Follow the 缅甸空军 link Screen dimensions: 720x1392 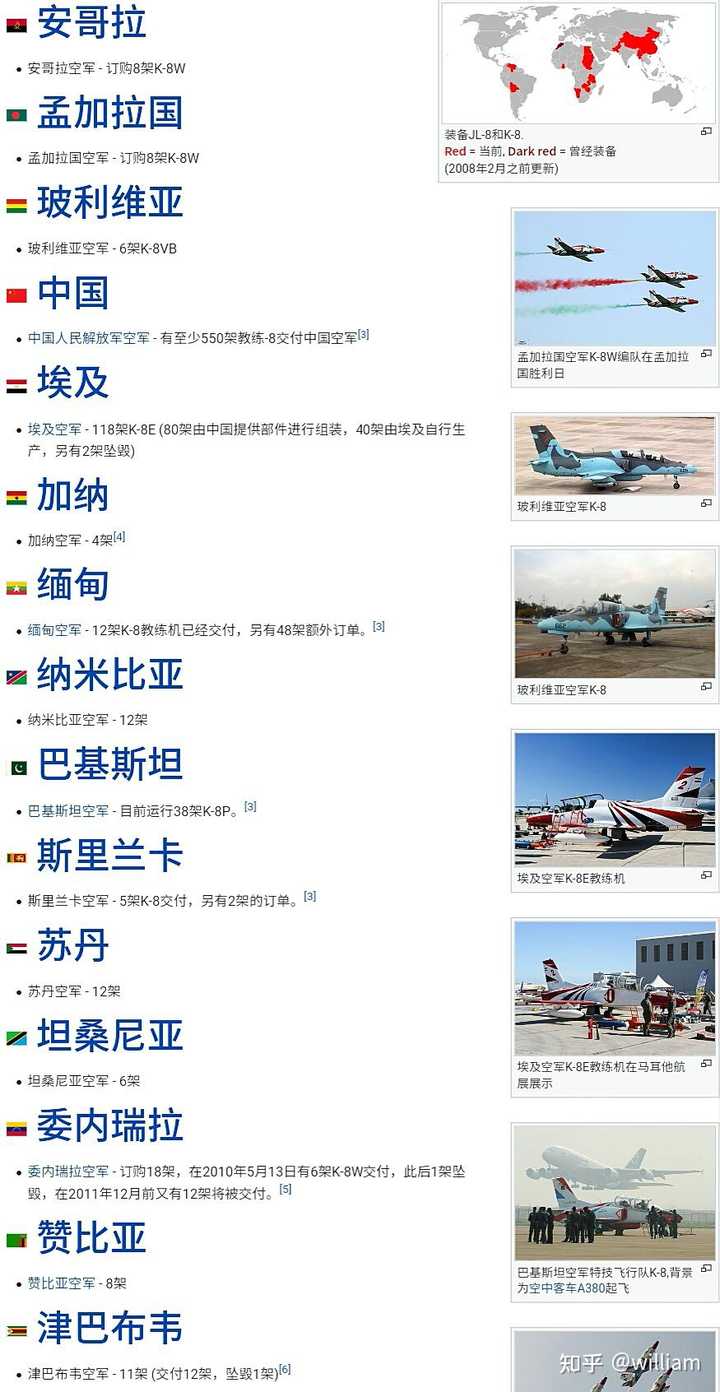point(55,630)
